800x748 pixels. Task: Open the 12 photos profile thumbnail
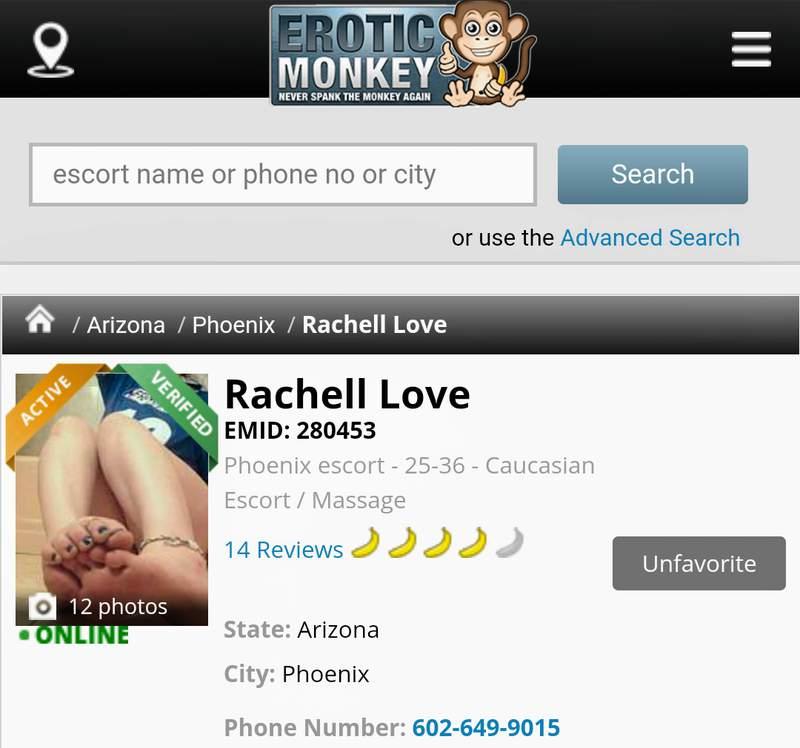pyautogui.click(x=112, y=500)
